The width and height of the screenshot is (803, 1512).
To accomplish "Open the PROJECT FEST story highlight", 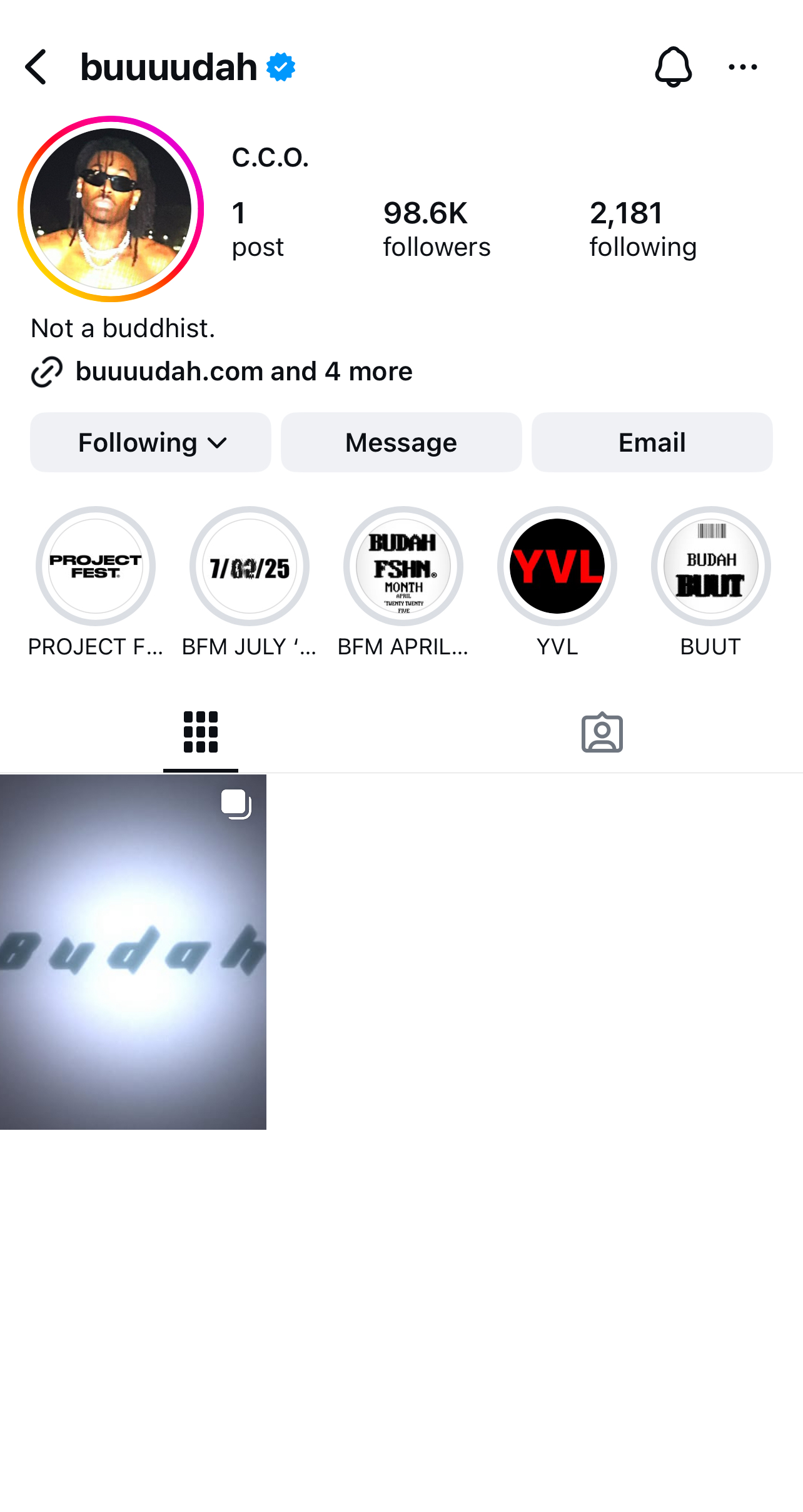I will (x=96, y=566).
